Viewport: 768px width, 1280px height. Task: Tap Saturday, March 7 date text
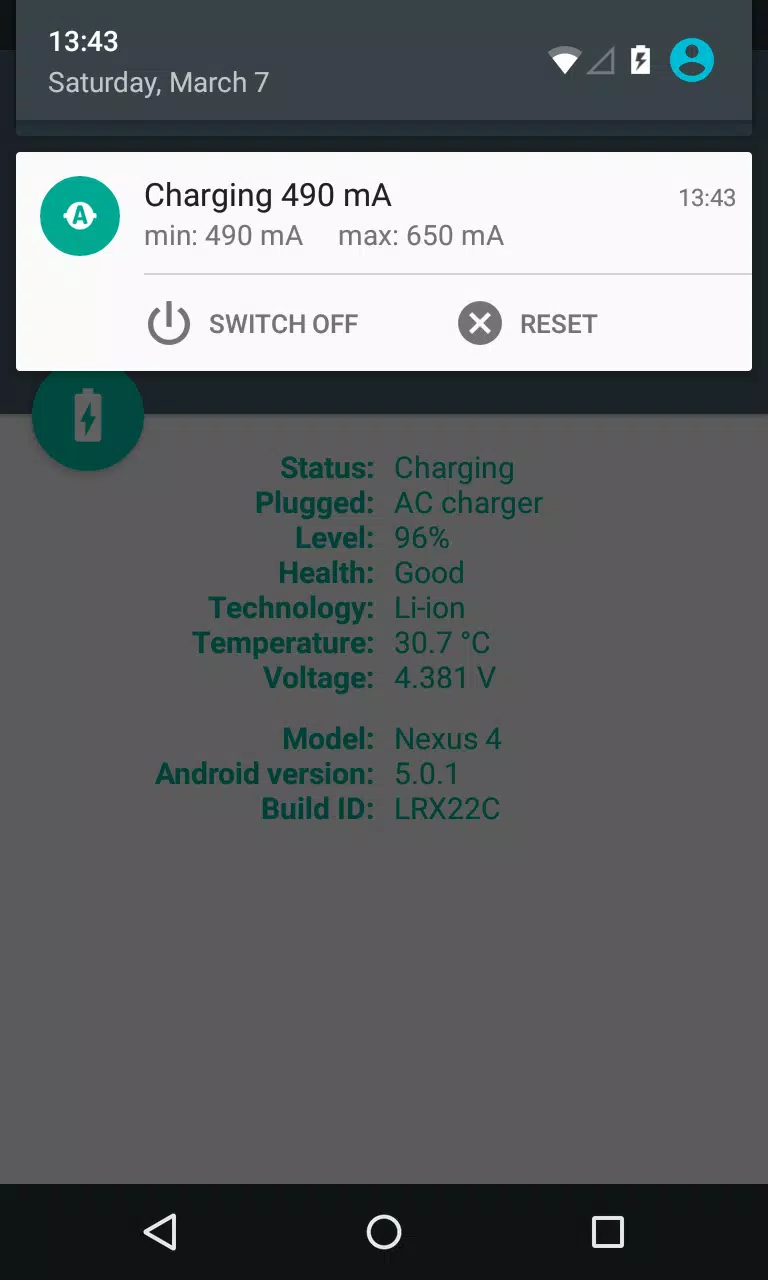click(158, 82)
